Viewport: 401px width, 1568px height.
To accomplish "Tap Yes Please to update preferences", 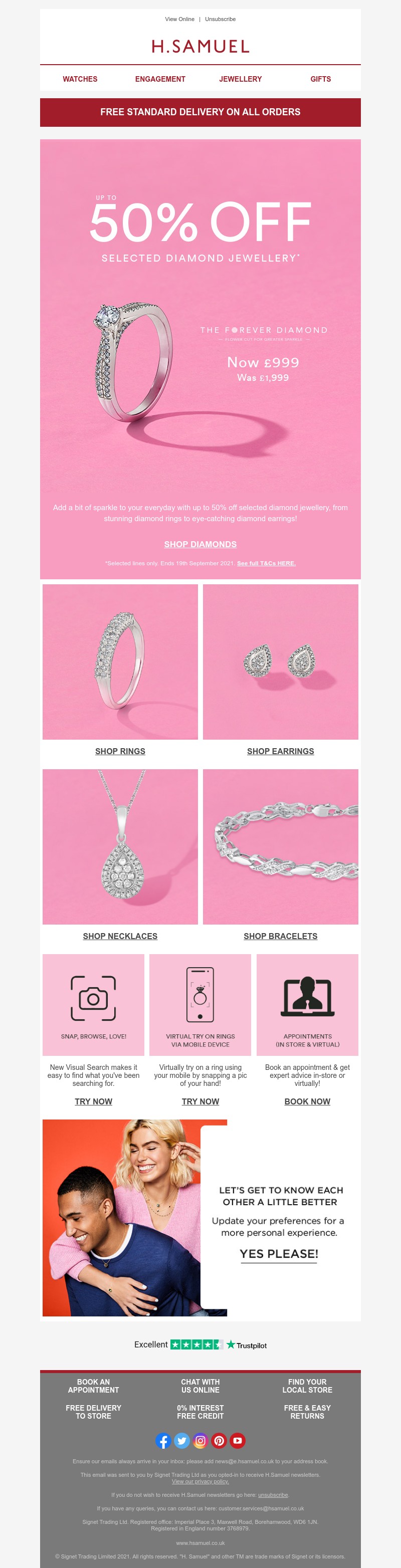I will [279, 1253].
